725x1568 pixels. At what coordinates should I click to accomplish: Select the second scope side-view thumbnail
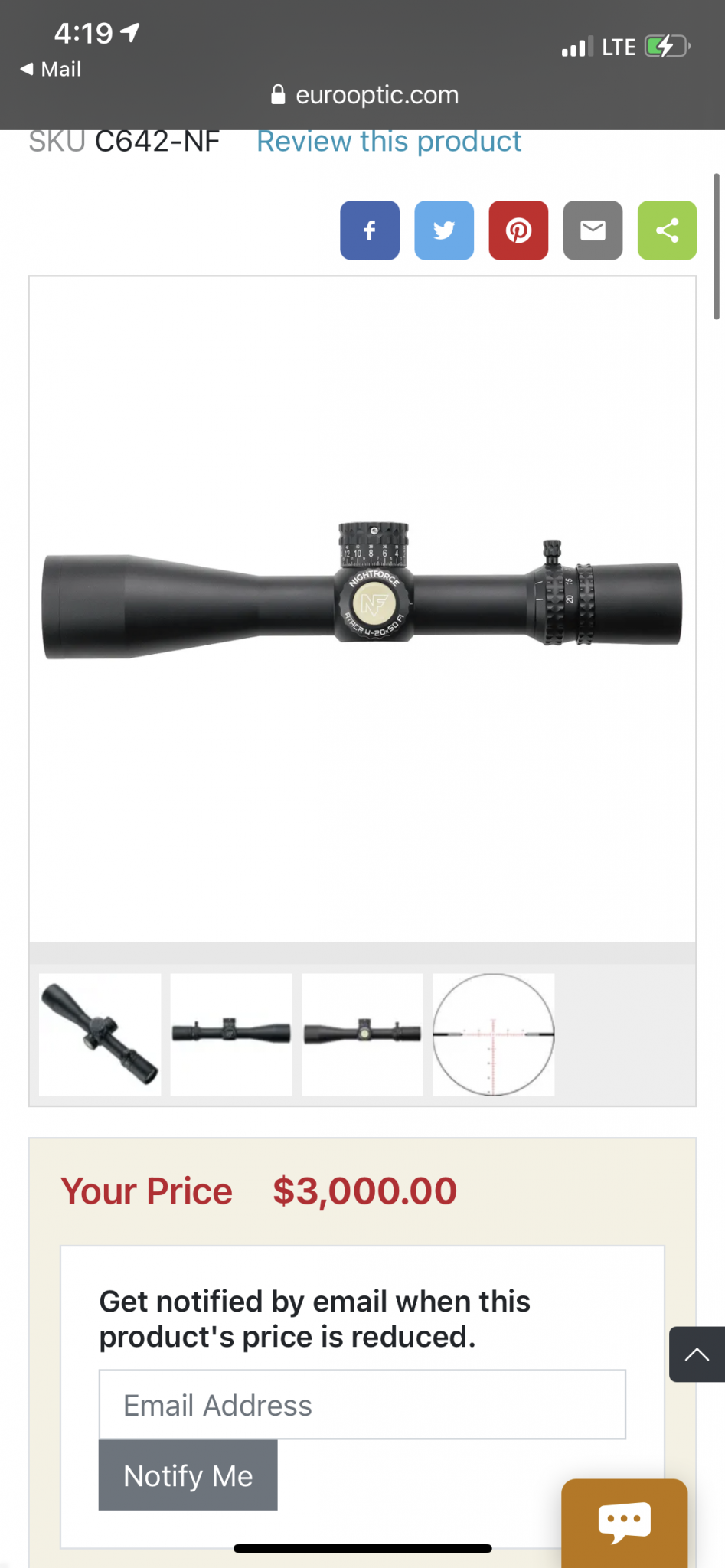(x=231, y=1034)
